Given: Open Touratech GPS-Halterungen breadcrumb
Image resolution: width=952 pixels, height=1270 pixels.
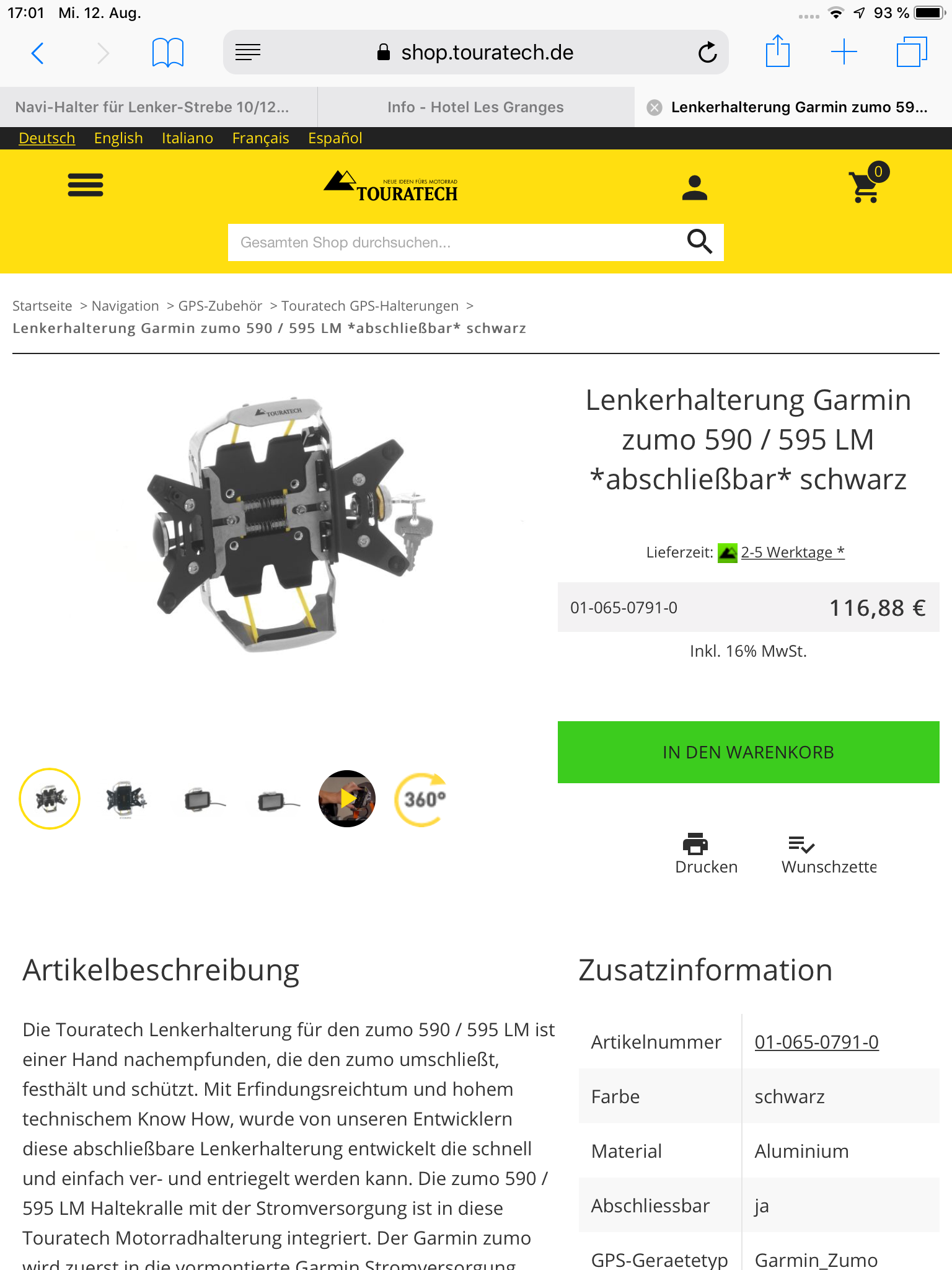Looking at the screenshot, I should [370, 306].
